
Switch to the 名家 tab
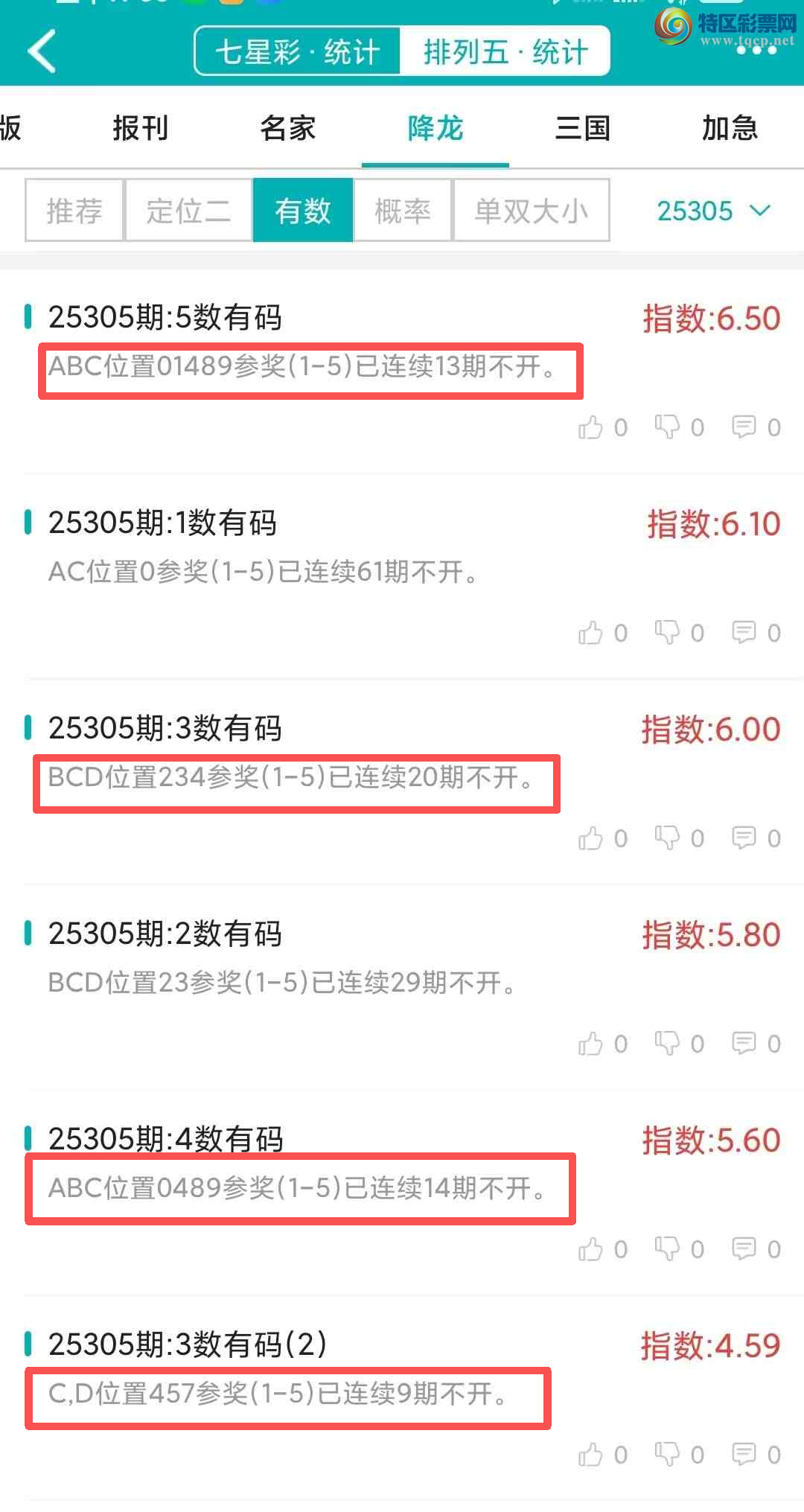pos(288,128)
